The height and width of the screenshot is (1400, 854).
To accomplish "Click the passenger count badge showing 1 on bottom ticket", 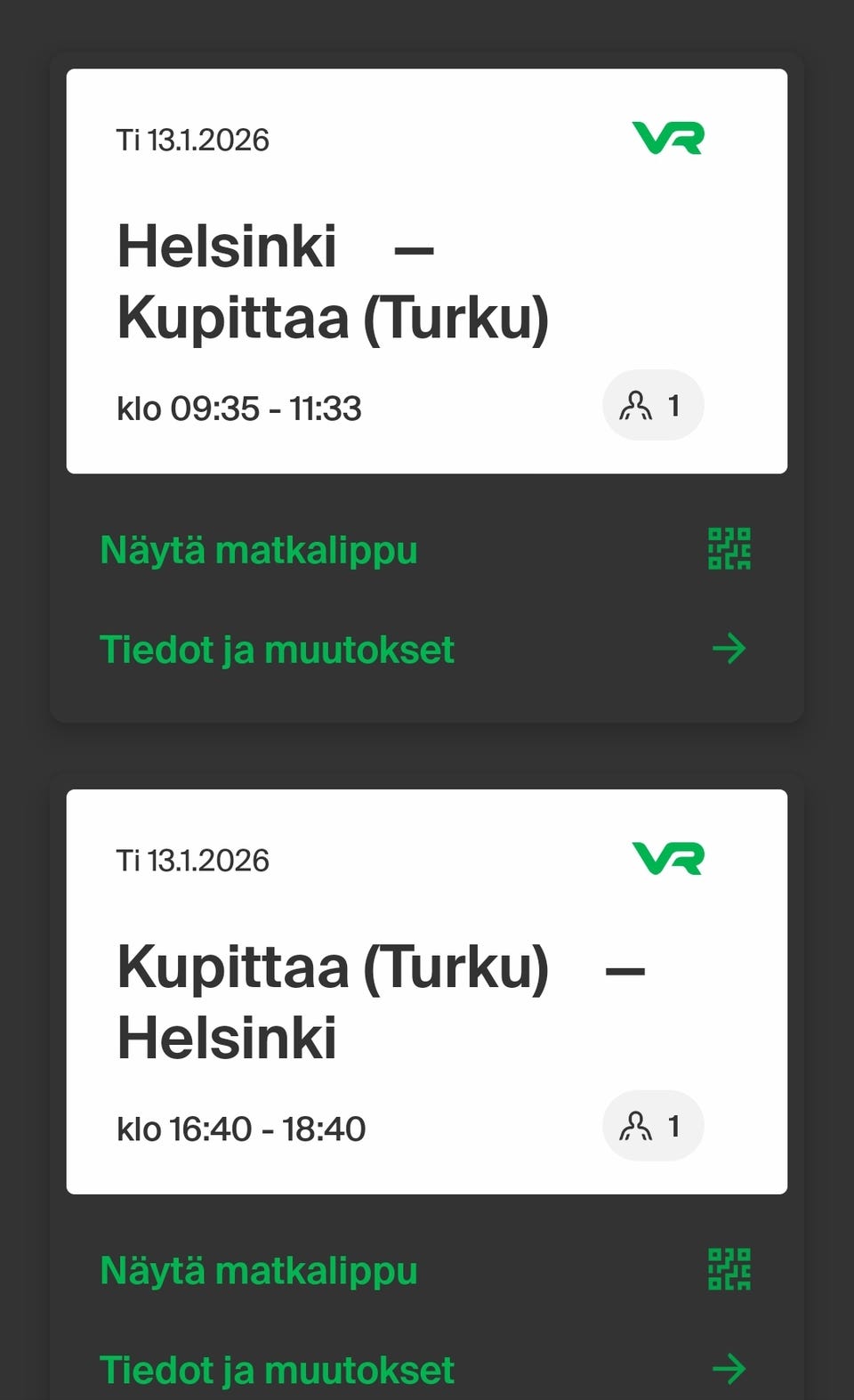I will [x=653, y=1125].
